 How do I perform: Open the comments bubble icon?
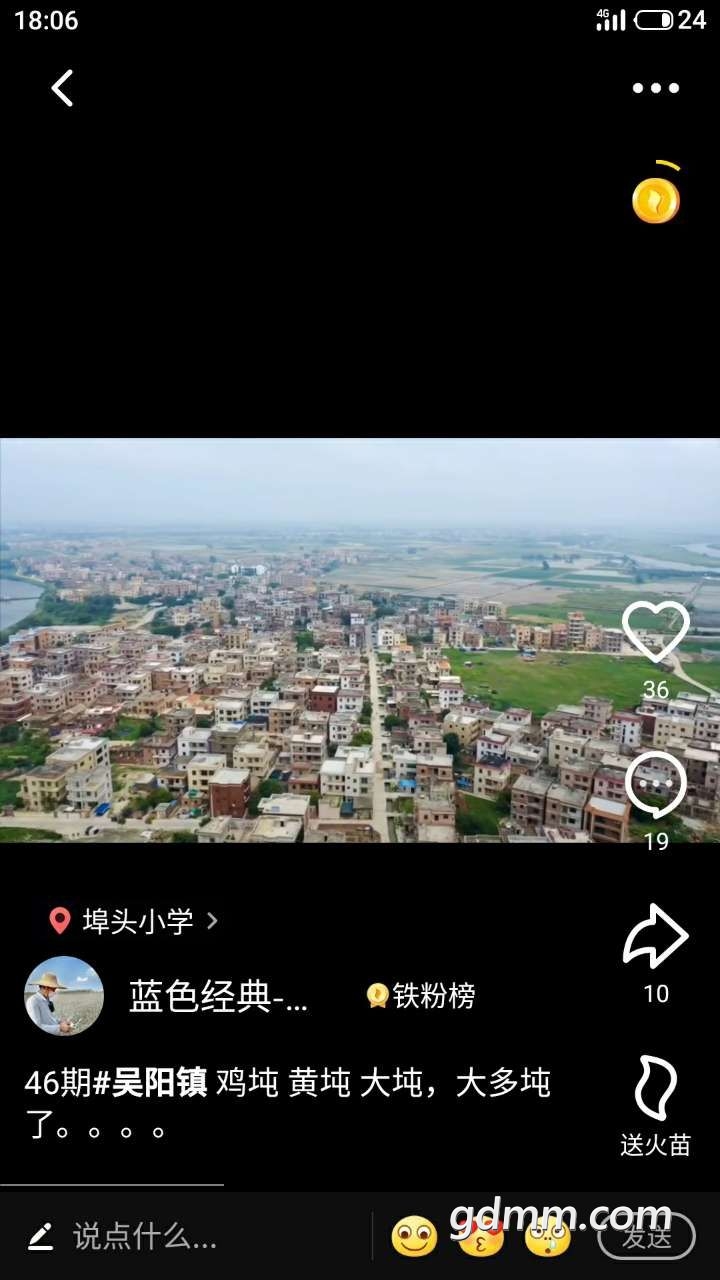[656, 785]
